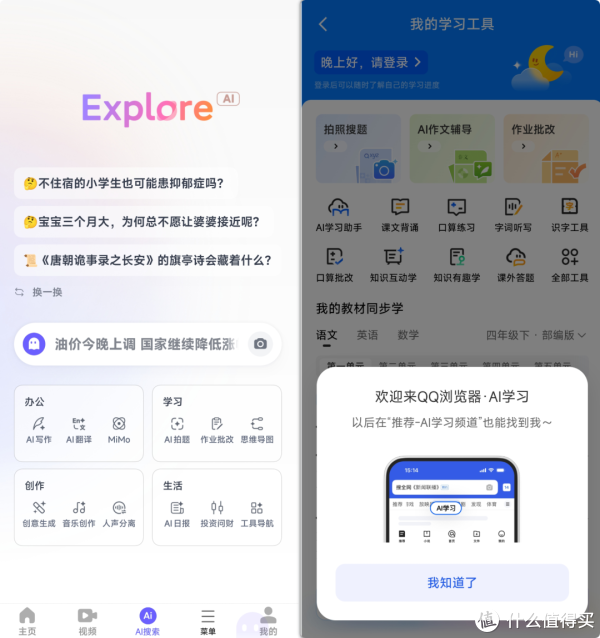
Task: Open AI拍题 under 学习
Action: coord(177,430)
